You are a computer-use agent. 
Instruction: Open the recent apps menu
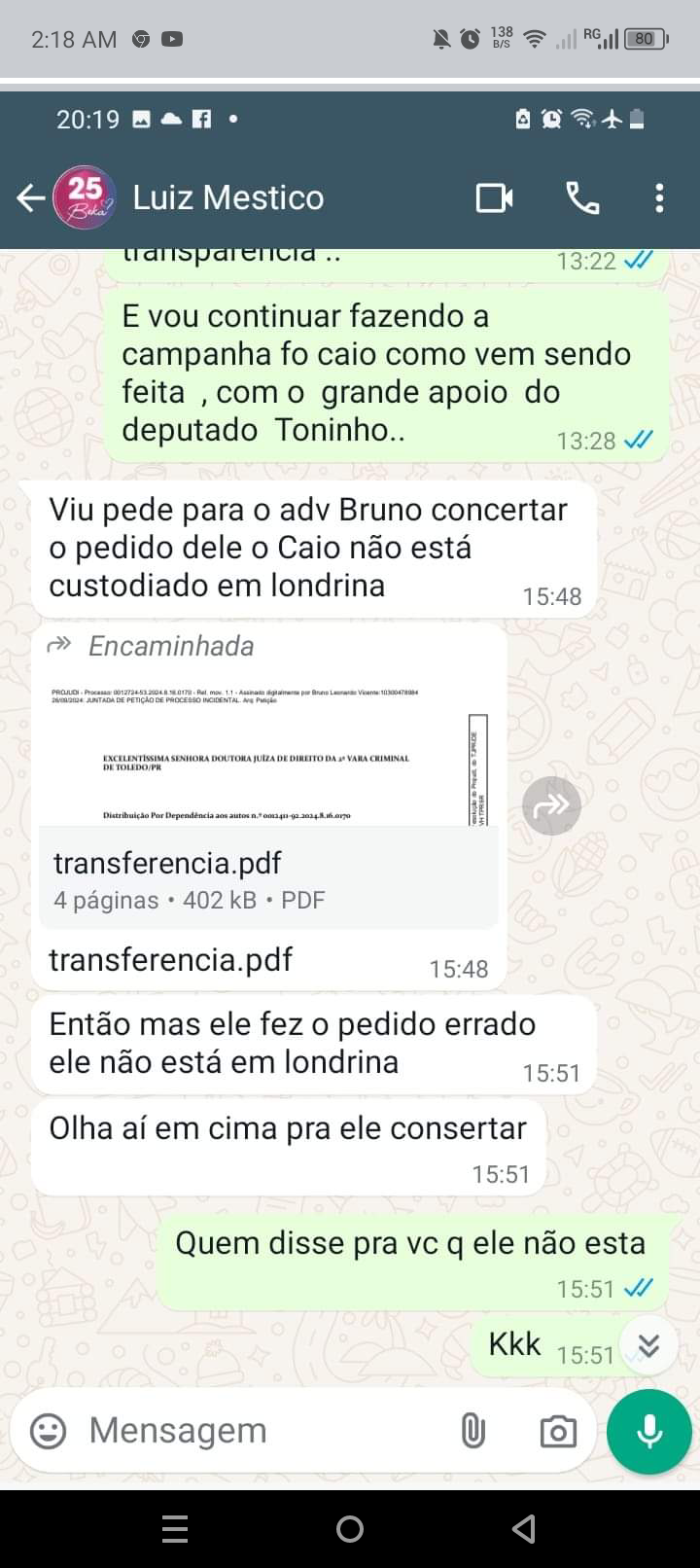[175, 1529]
